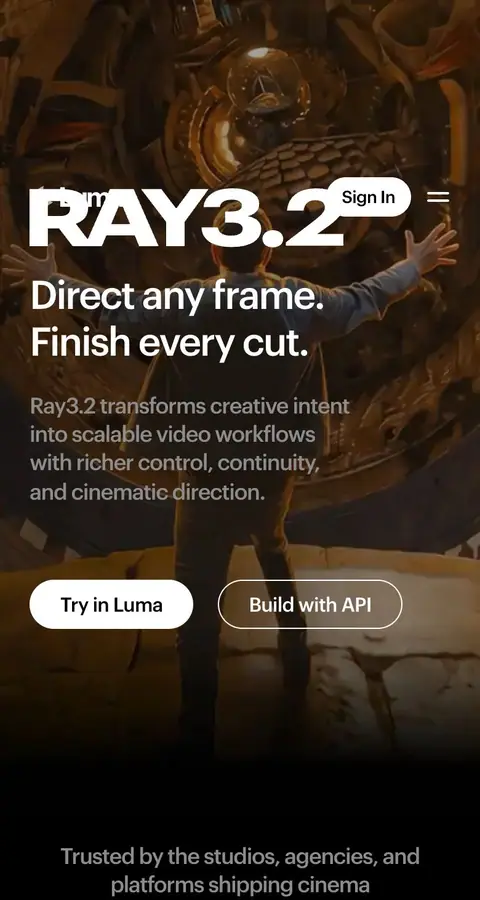Tap Try in Luma

click(x=111, y=604)
